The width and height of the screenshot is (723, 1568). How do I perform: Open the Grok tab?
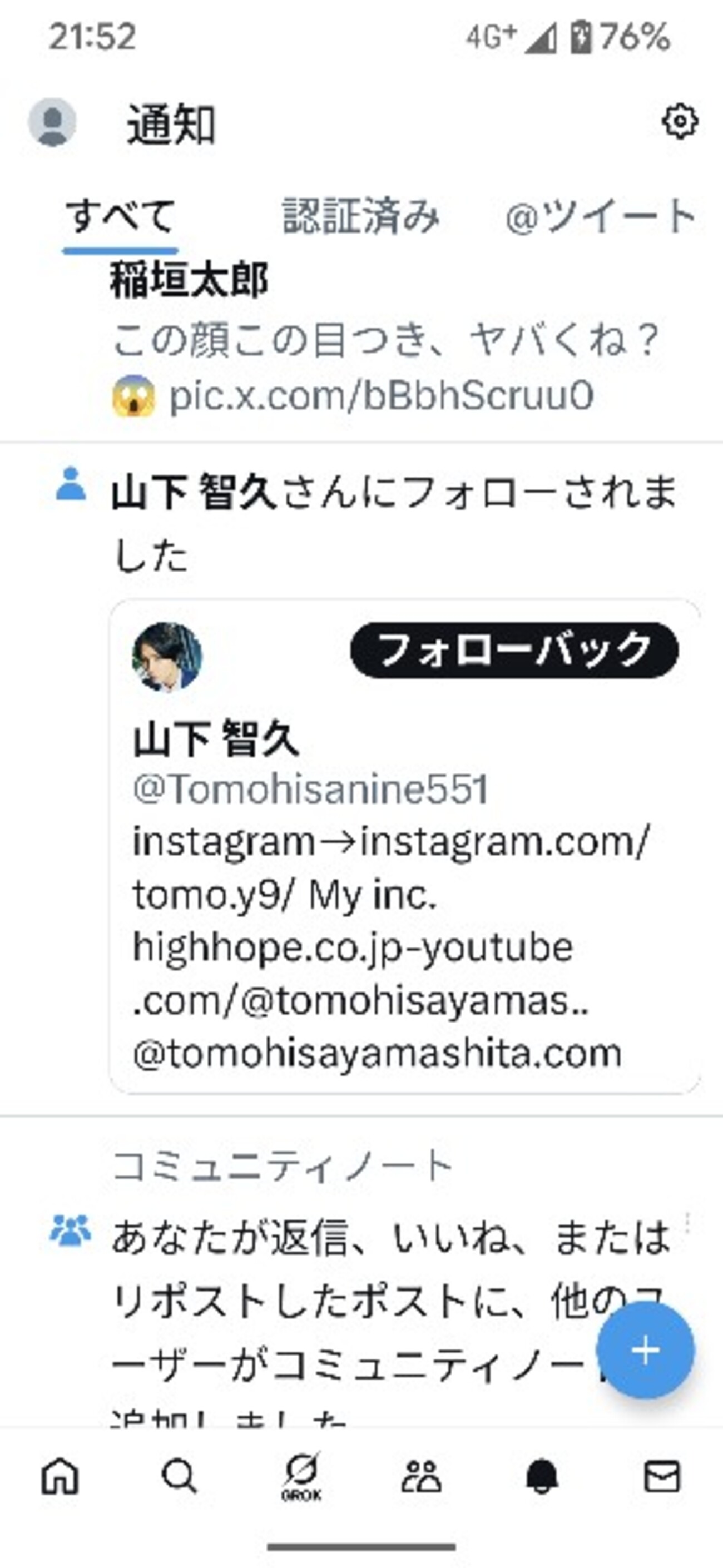pyautogui.click(x=301, y=1477)
